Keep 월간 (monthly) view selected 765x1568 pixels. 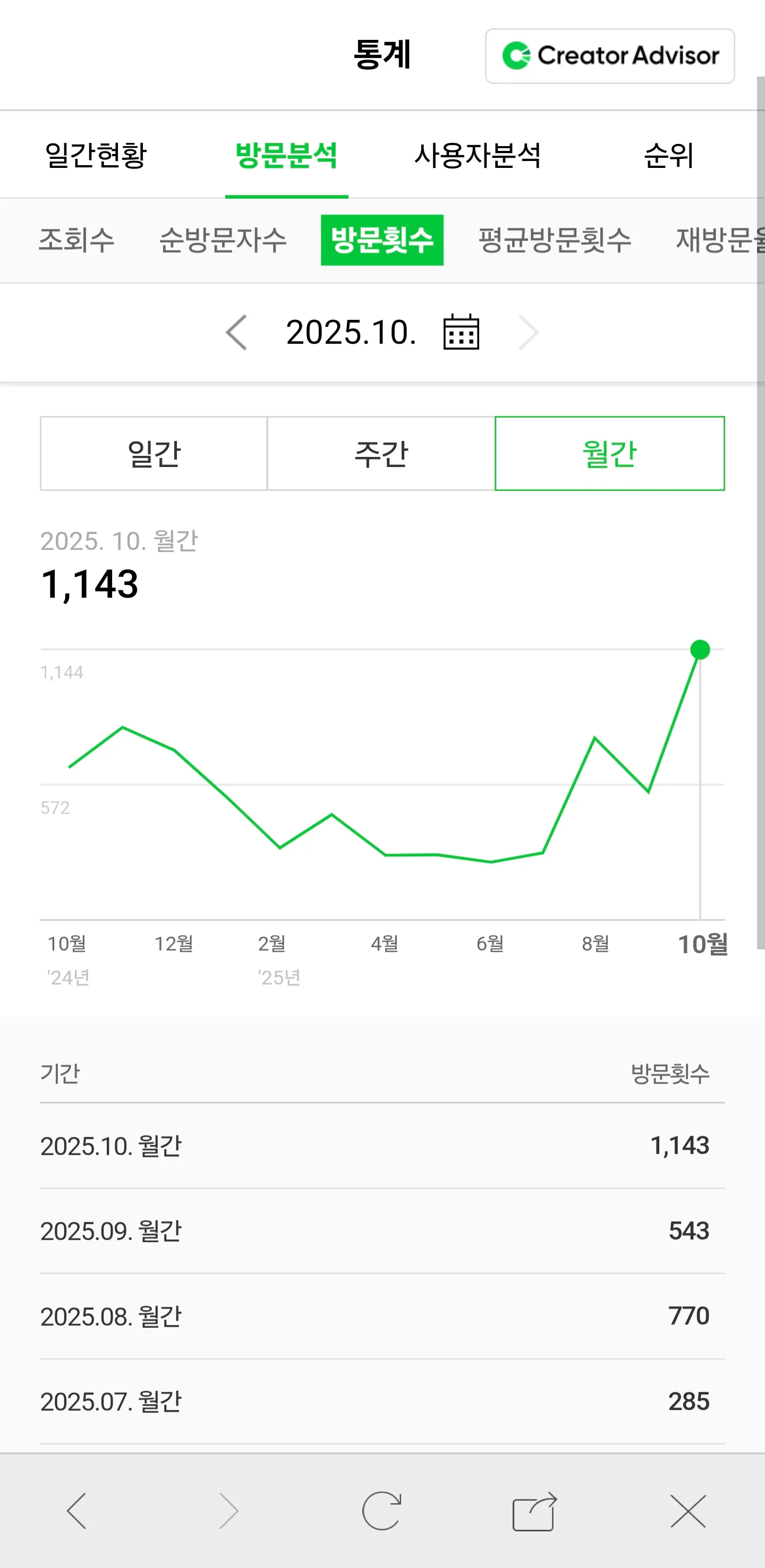click(x=610, y=453)
